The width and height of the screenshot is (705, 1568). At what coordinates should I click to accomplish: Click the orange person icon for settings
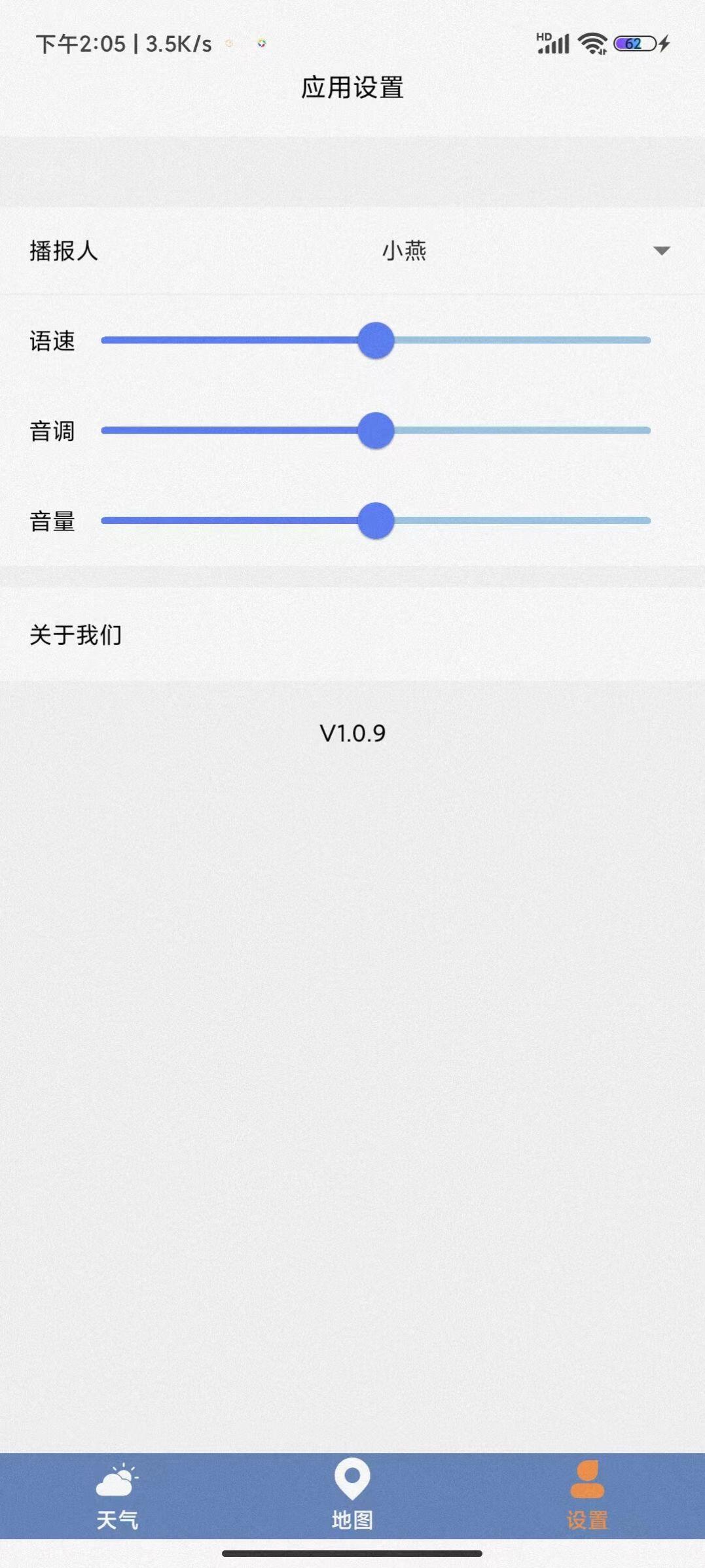587,1480
